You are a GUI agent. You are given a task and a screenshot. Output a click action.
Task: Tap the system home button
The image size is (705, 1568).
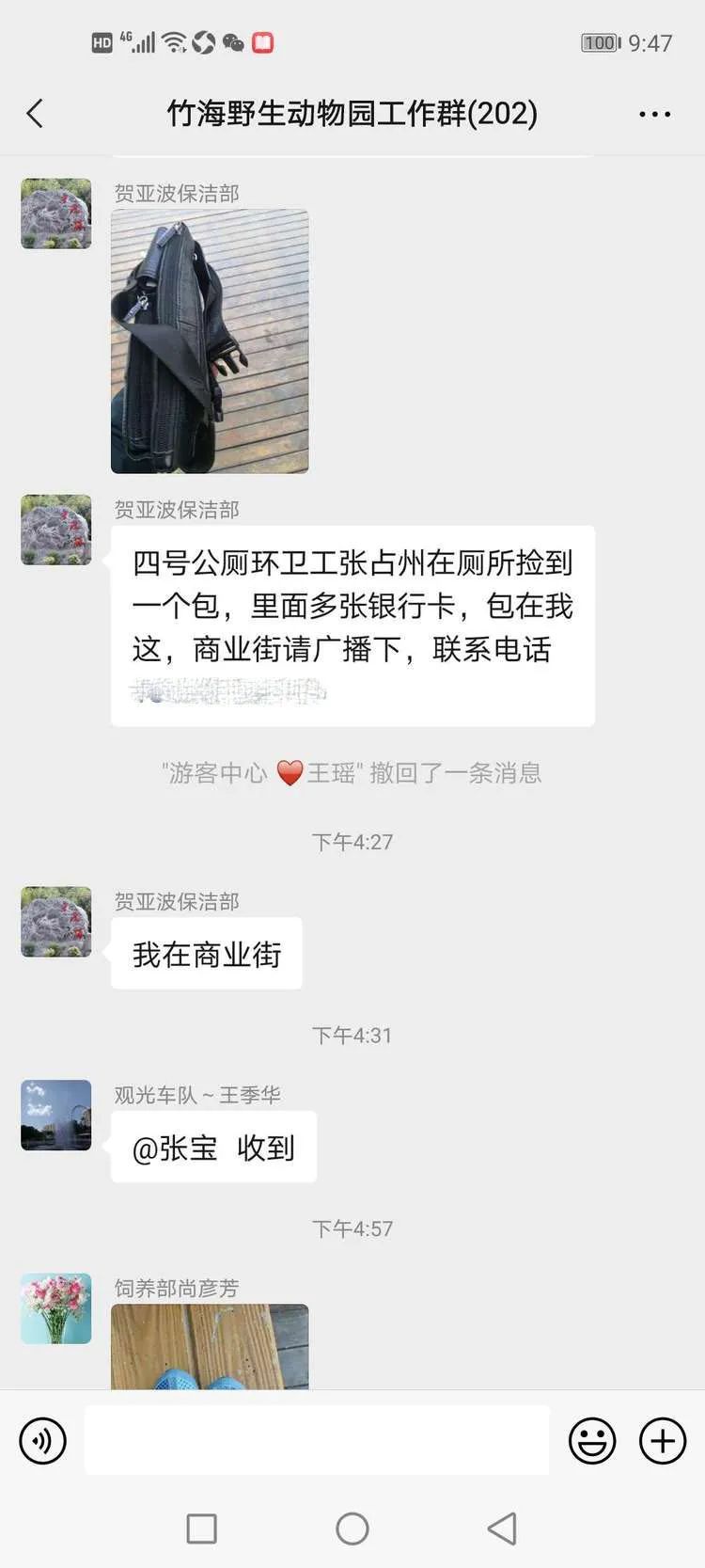coord(352,1528)
